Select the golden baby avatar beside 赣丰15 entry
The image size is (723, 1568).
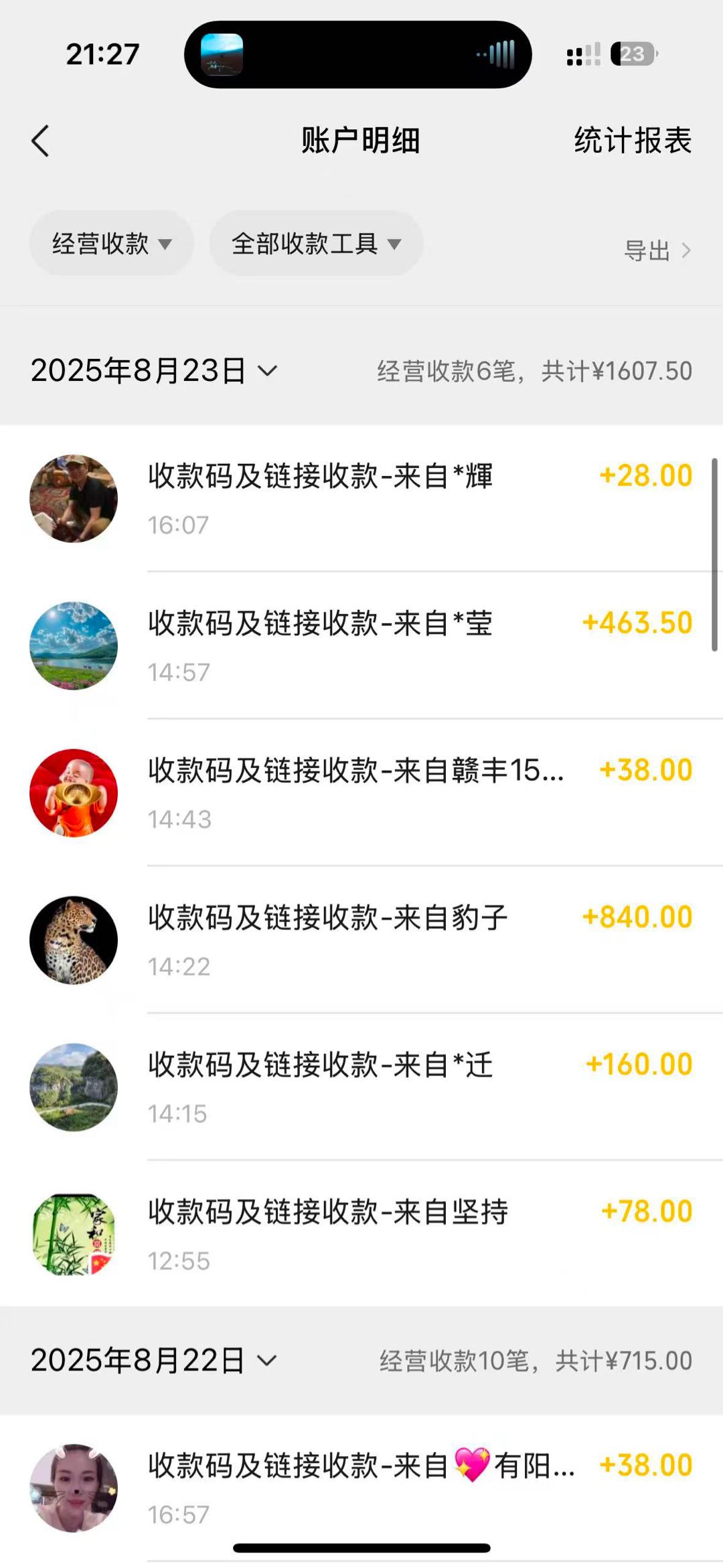(73, 792)
